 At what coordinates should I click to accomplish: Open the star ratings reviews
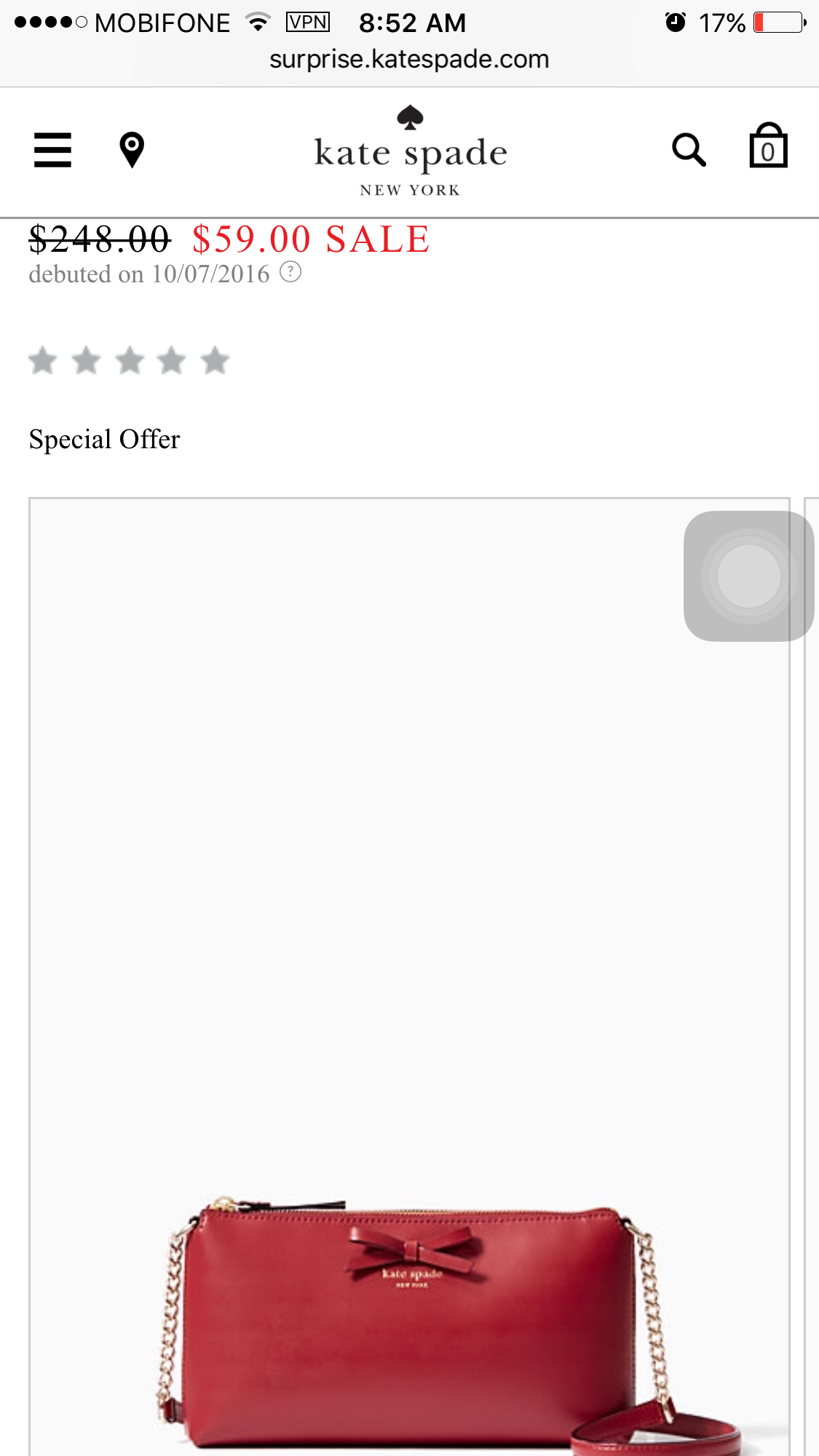point(129,360)
